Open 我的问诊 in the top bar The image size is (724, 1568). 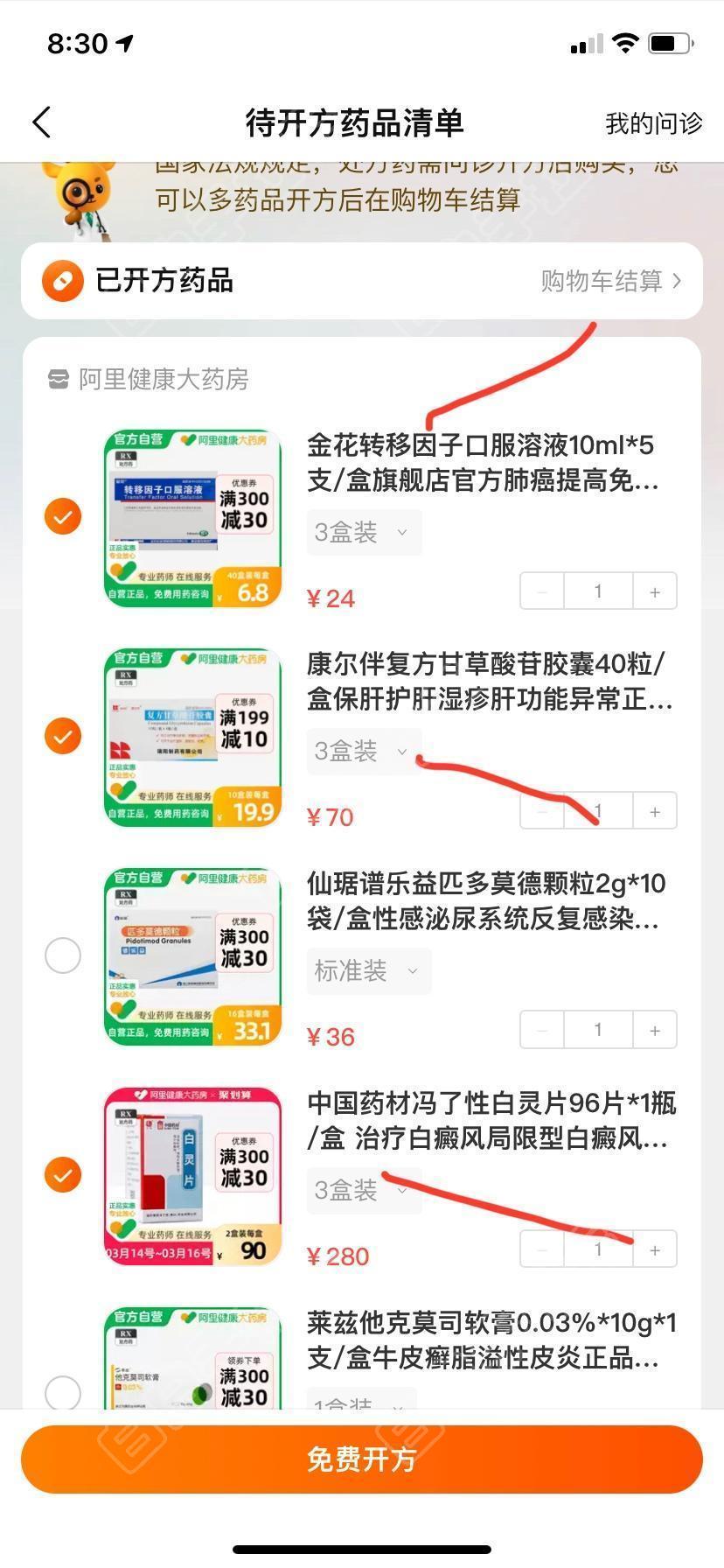tap(653, 123)
